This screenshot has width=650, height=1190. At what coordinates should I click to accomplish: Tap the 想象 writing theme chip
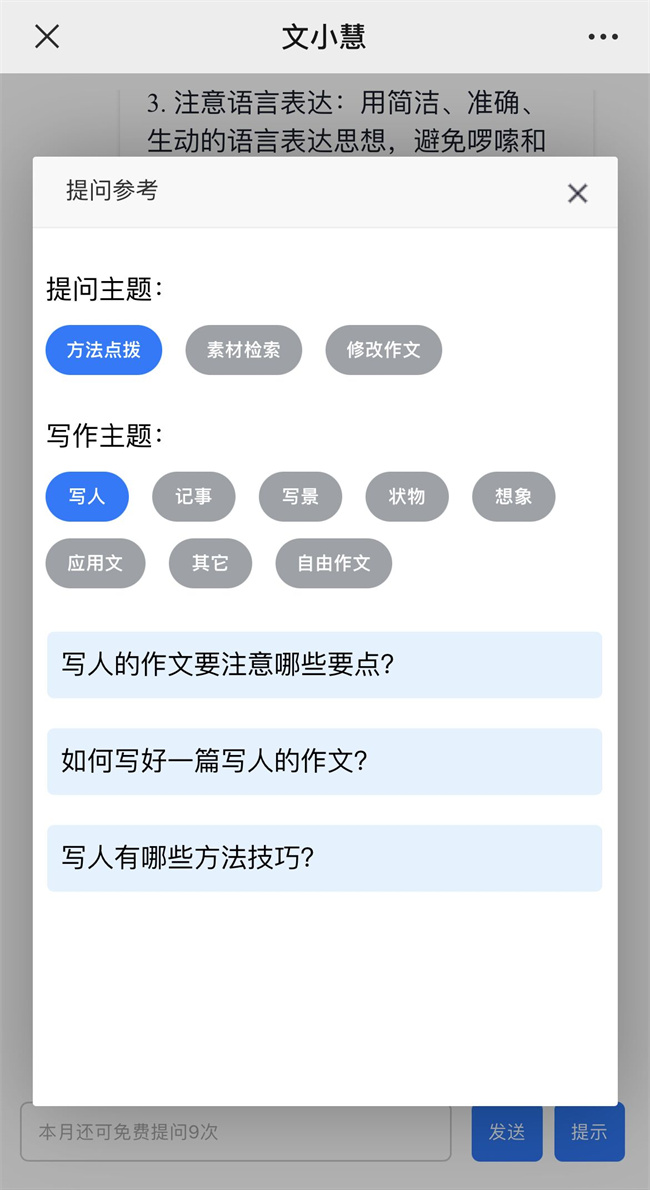[513, 496]
